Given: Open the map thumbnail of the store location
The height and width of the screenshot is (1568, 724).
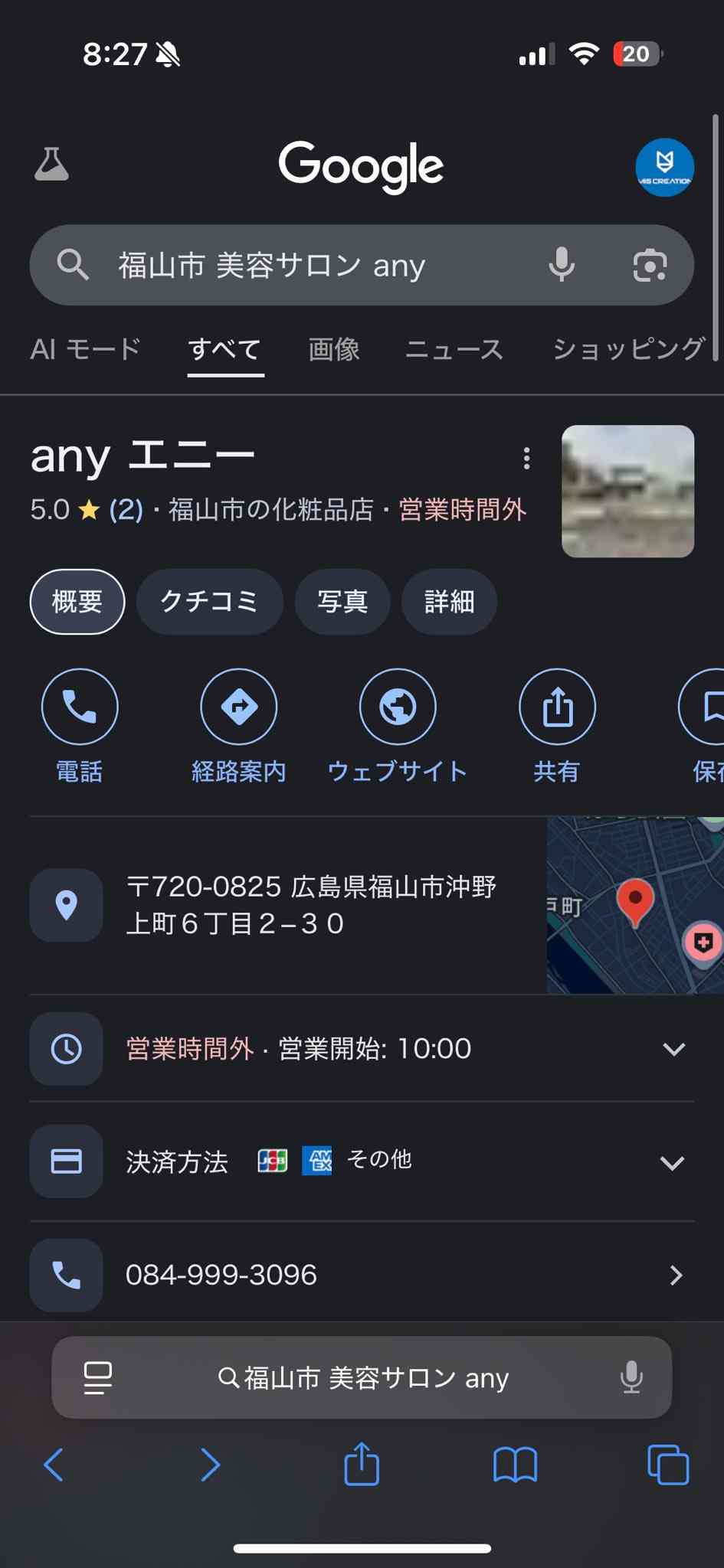Looking at the screenshot, I should click(x=634, y=903).
